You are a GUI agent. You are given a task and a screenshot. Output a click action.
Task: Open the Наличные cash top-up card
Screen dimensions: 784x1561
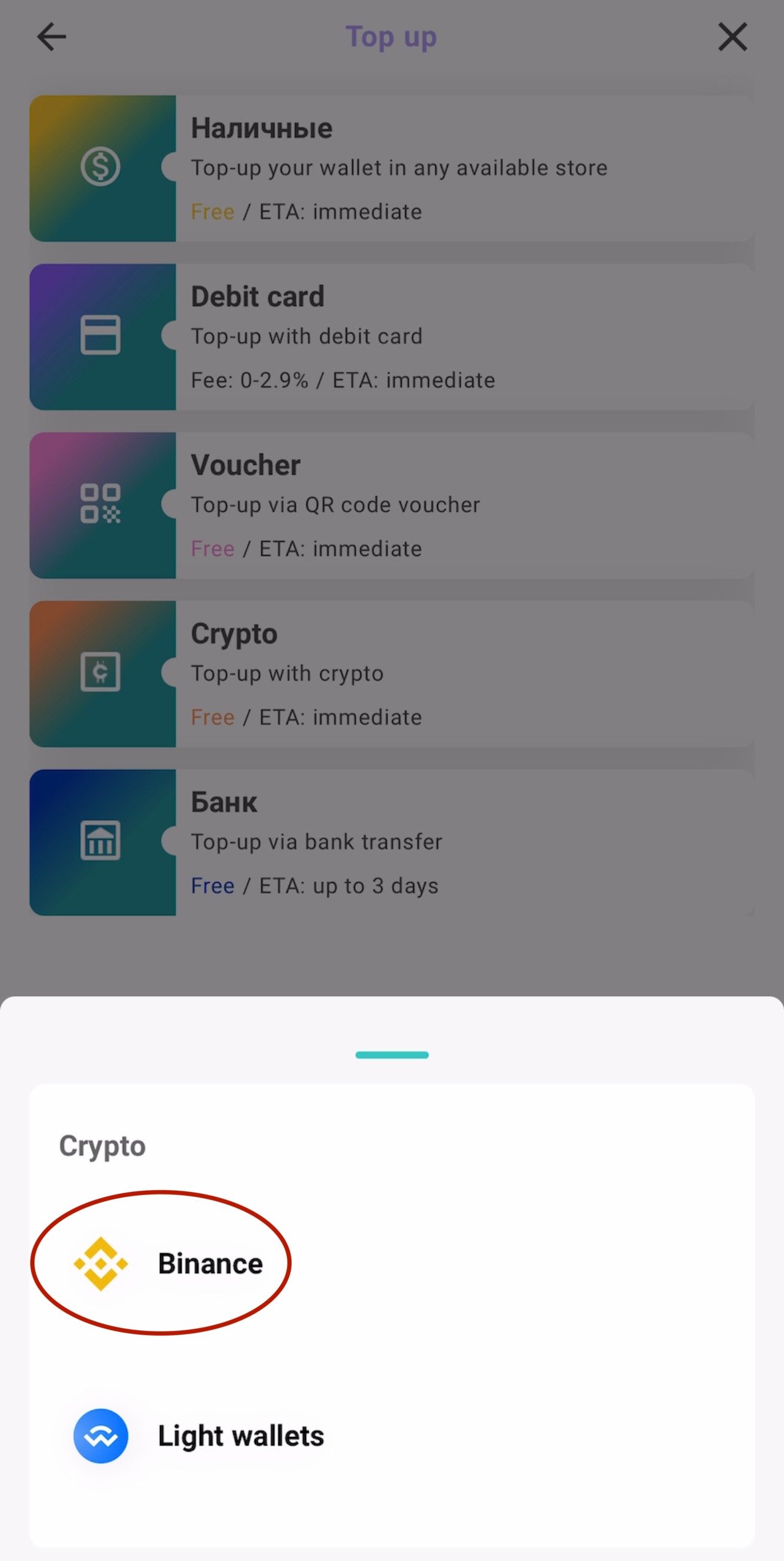[391, 168]
